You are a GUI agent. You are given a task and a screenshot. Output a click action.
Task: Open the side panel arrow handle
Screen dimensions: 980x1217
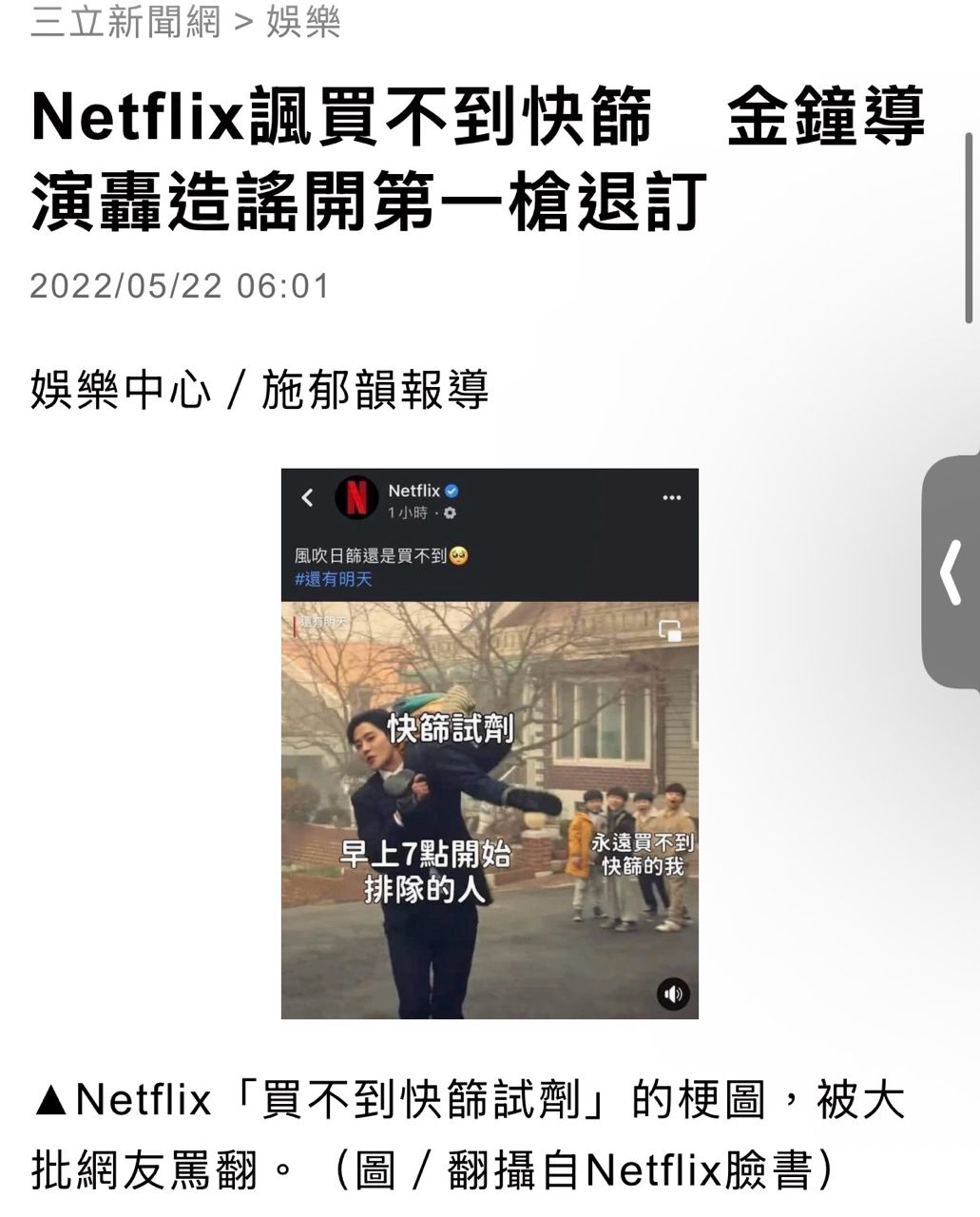[x=951, y=572]
